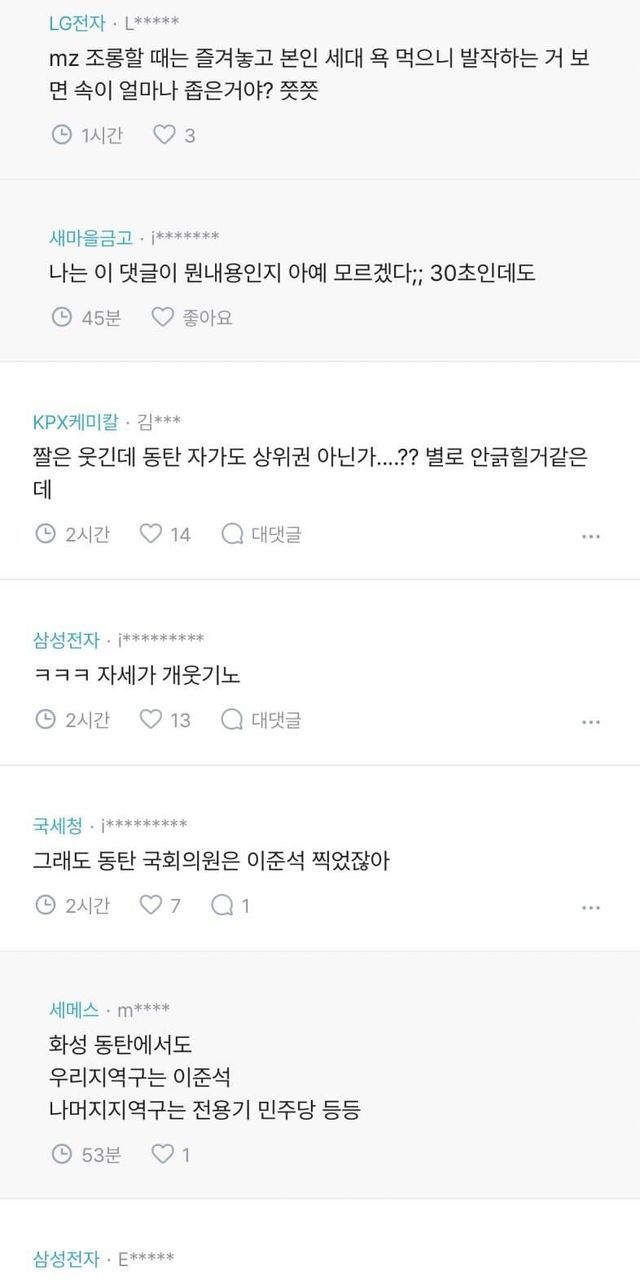Open more options on the 국세청 comment
Screen dimensions: 640x1280
coord(591,907)
